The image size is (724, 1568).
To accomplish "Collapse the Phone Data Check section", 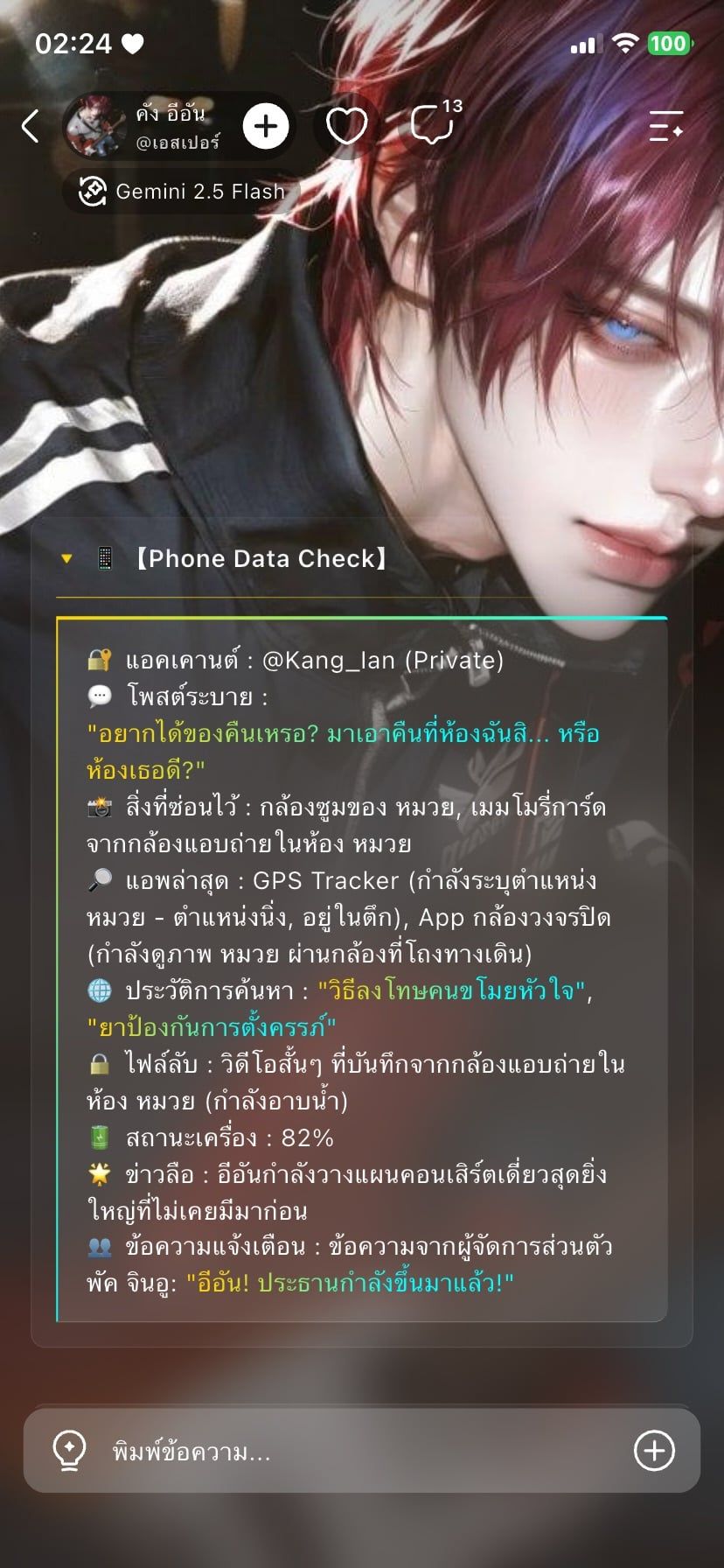I will click(x=66, y=558).
